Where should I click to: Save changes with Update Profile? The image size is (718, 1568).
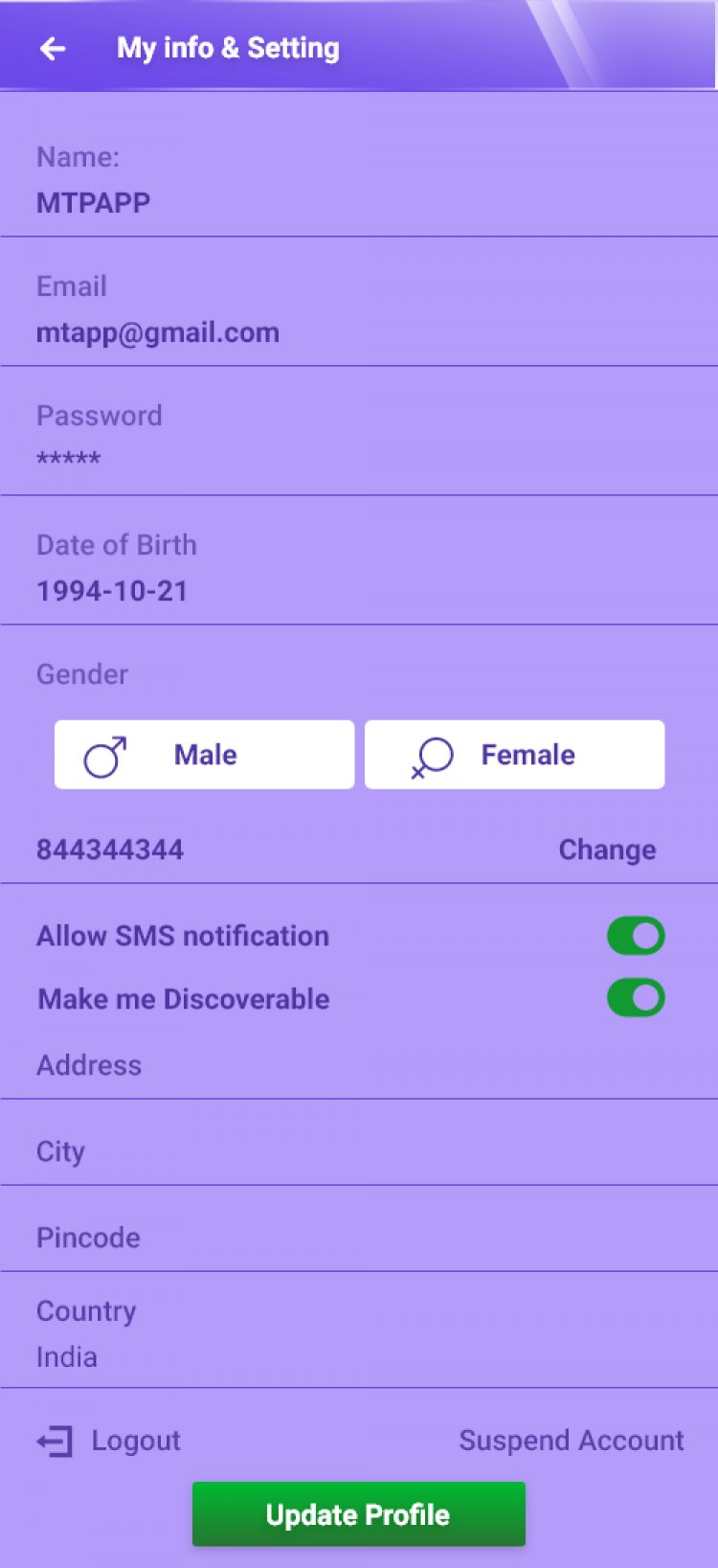(358, 1514)
